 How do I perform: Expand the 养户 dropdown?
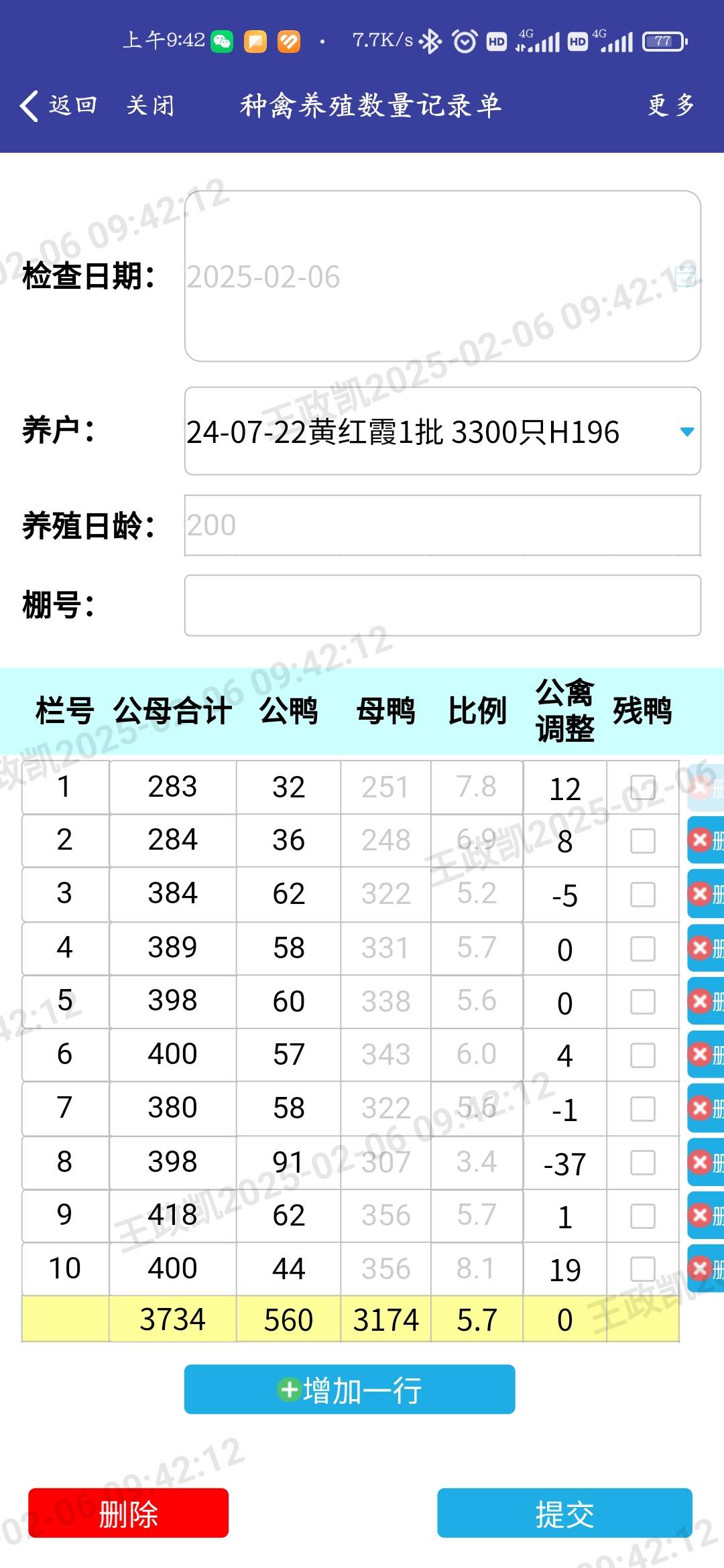point(442,431)
